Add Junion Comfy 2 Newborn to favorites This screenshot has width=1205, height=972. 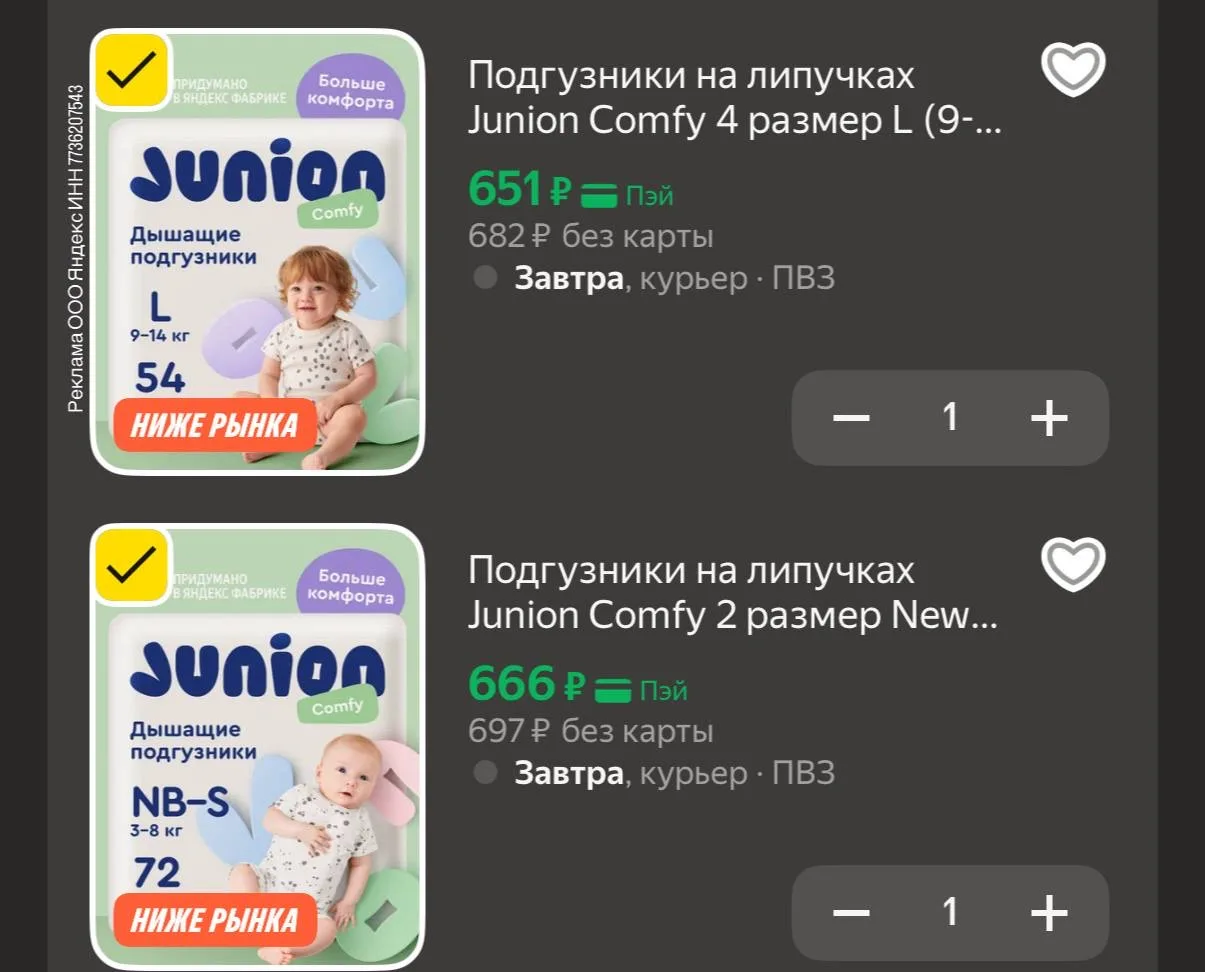point(1073,565)
